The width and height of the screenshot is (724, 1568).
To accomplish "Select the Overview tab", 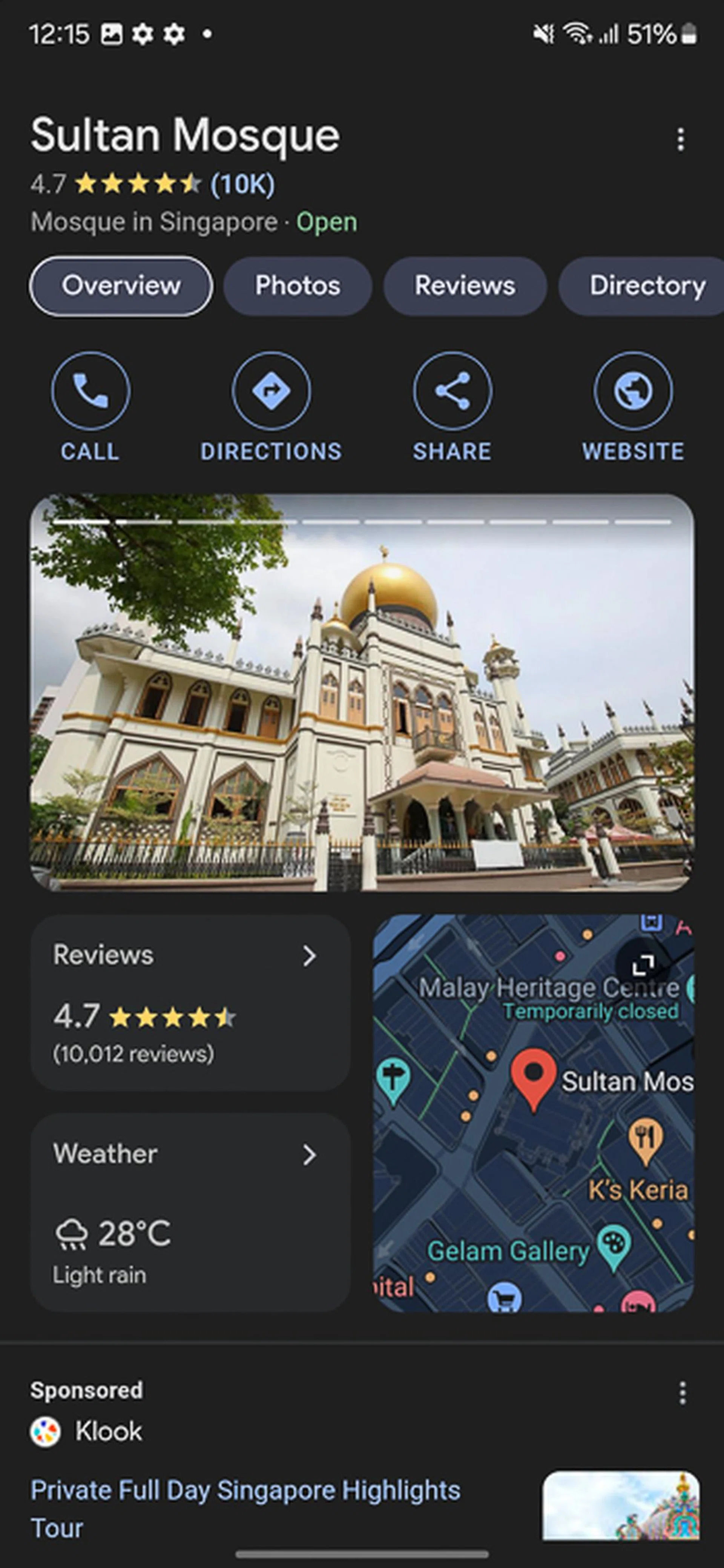I will tap(121, 286).
